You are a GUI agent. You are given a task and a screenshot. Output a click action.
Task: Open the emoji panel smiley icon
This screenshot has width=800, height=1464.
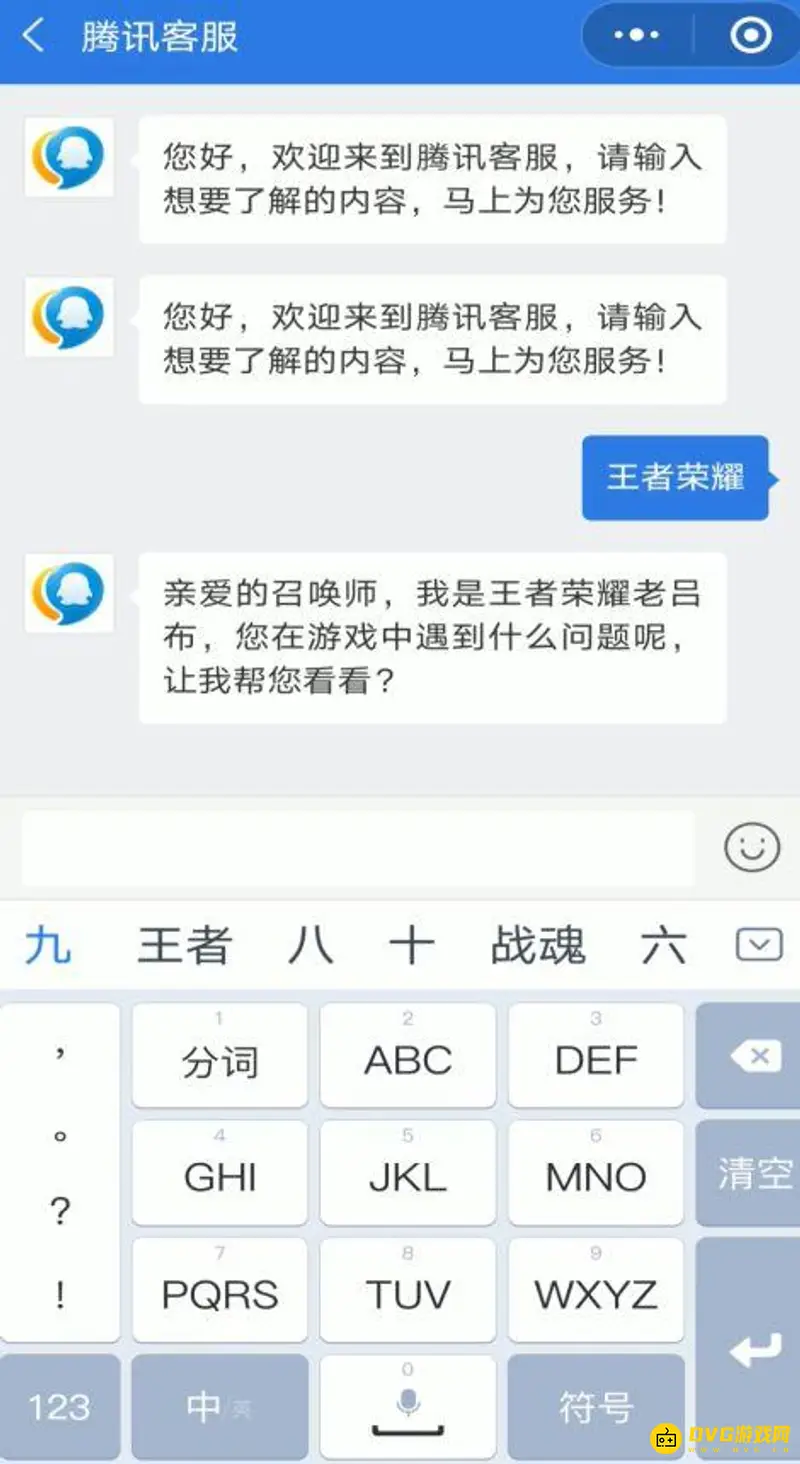(x=752, y=847)
